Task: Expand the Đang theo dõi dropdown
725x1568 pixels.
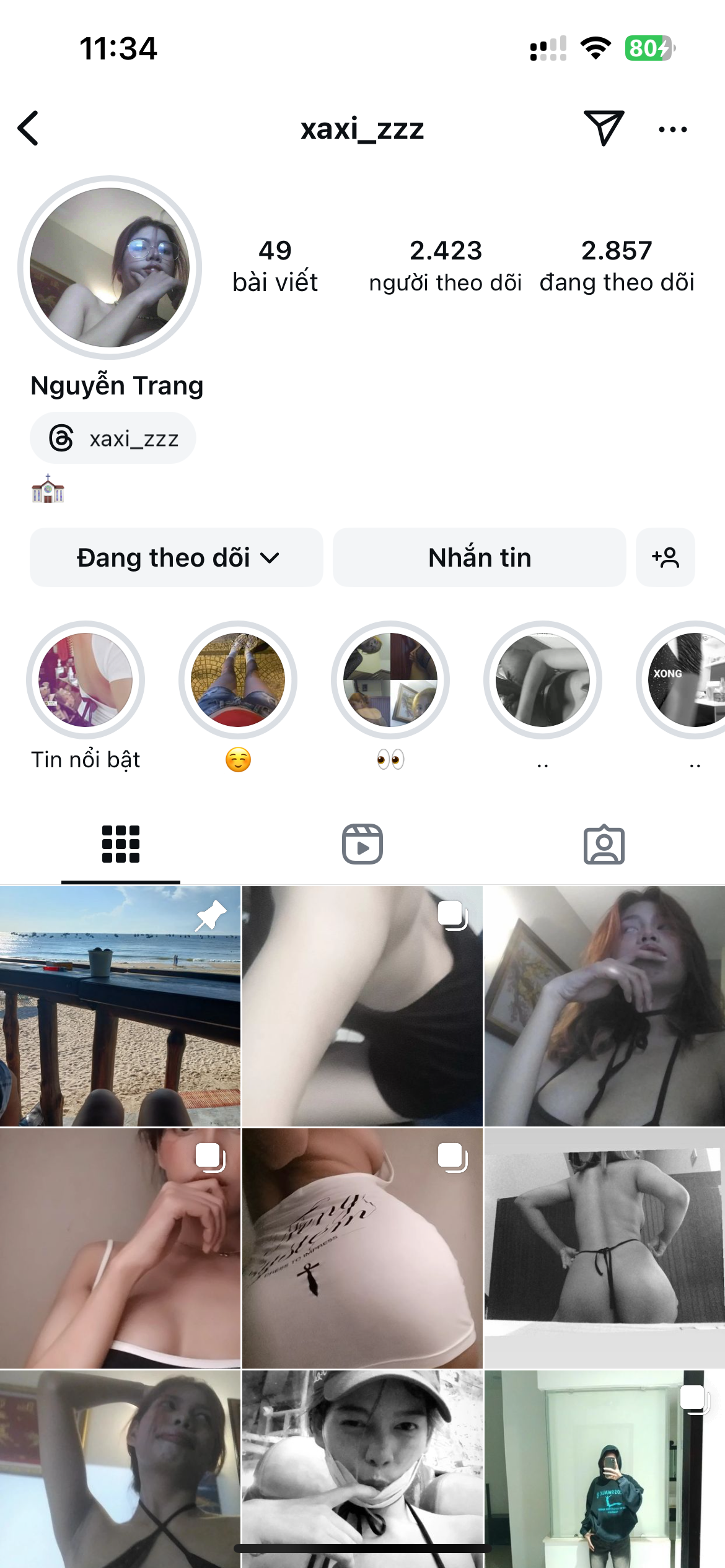Action: [x=177, y=557]
